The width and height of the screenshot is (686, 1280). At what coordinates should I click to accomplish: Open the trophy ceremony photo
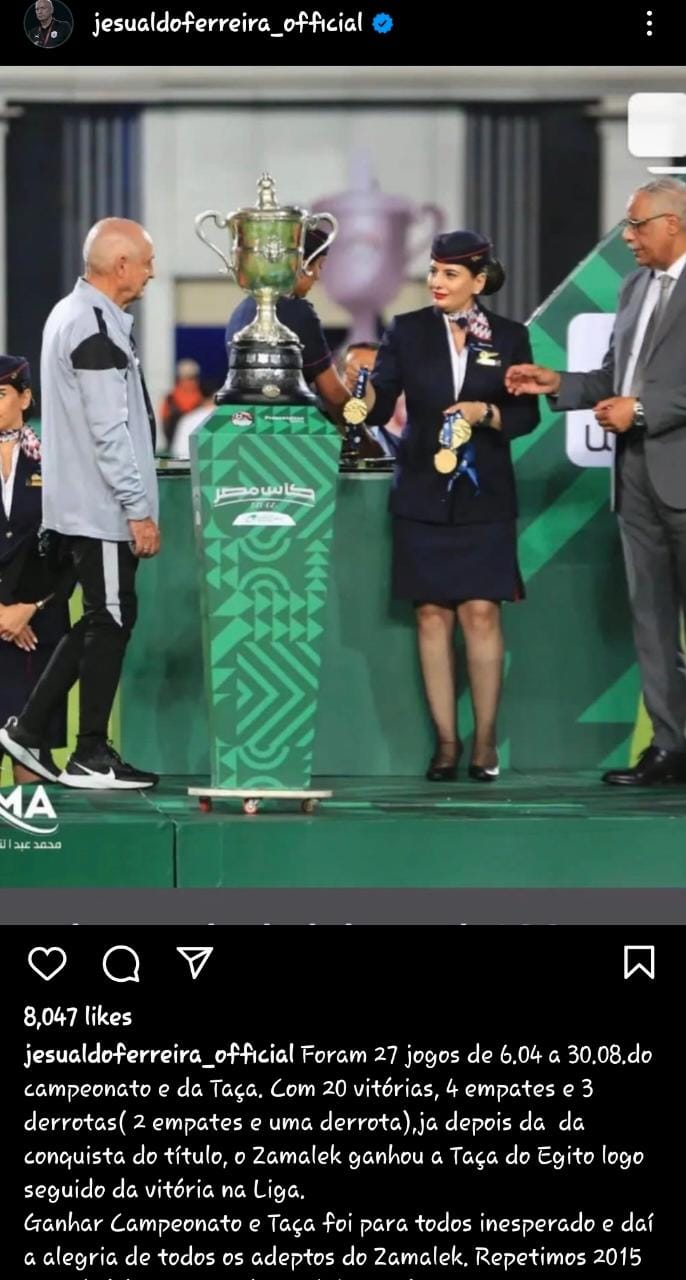[343, 480]
